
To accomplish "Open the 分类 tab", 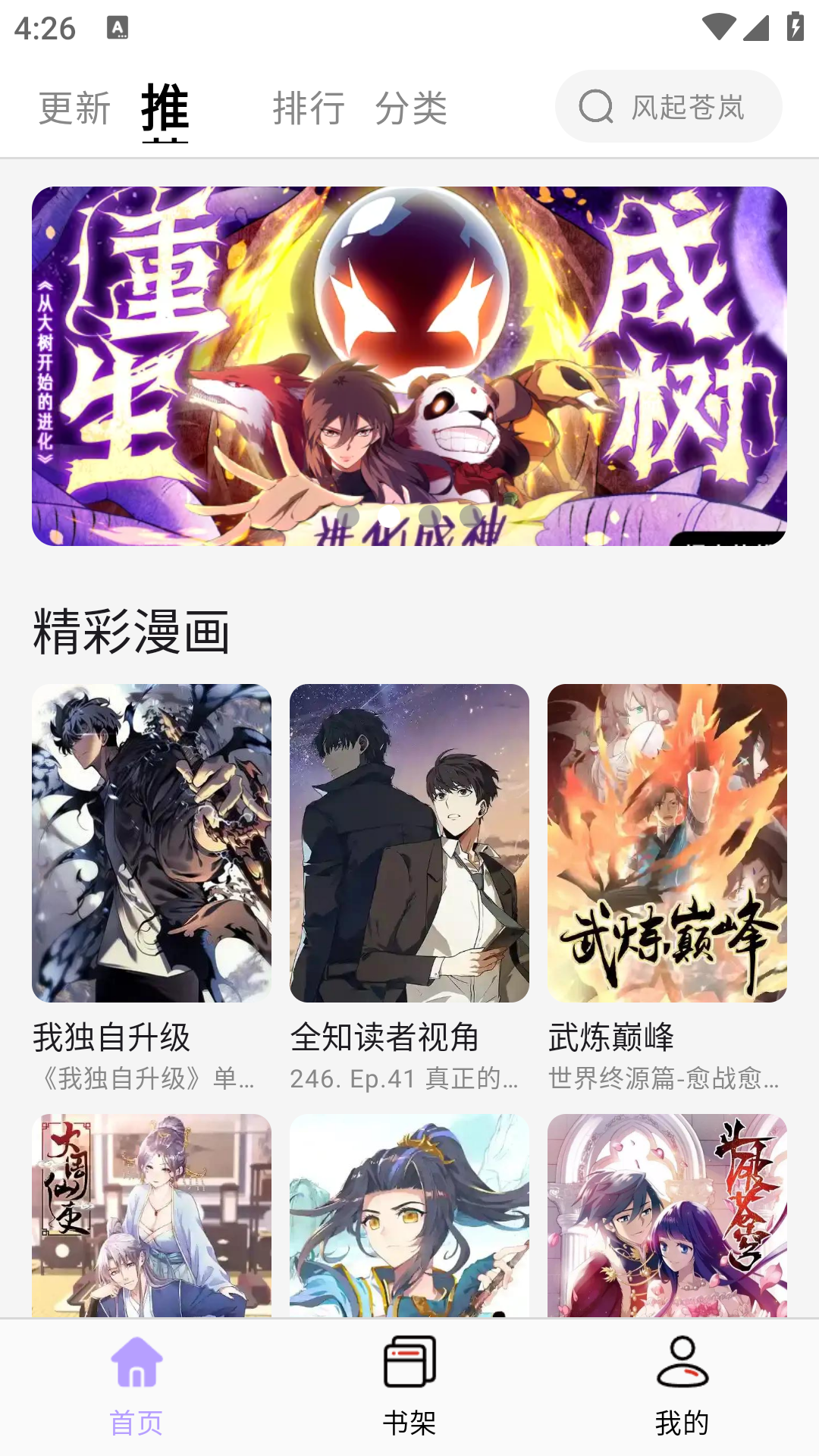I will pyautogui.click(x=411, y=108).
